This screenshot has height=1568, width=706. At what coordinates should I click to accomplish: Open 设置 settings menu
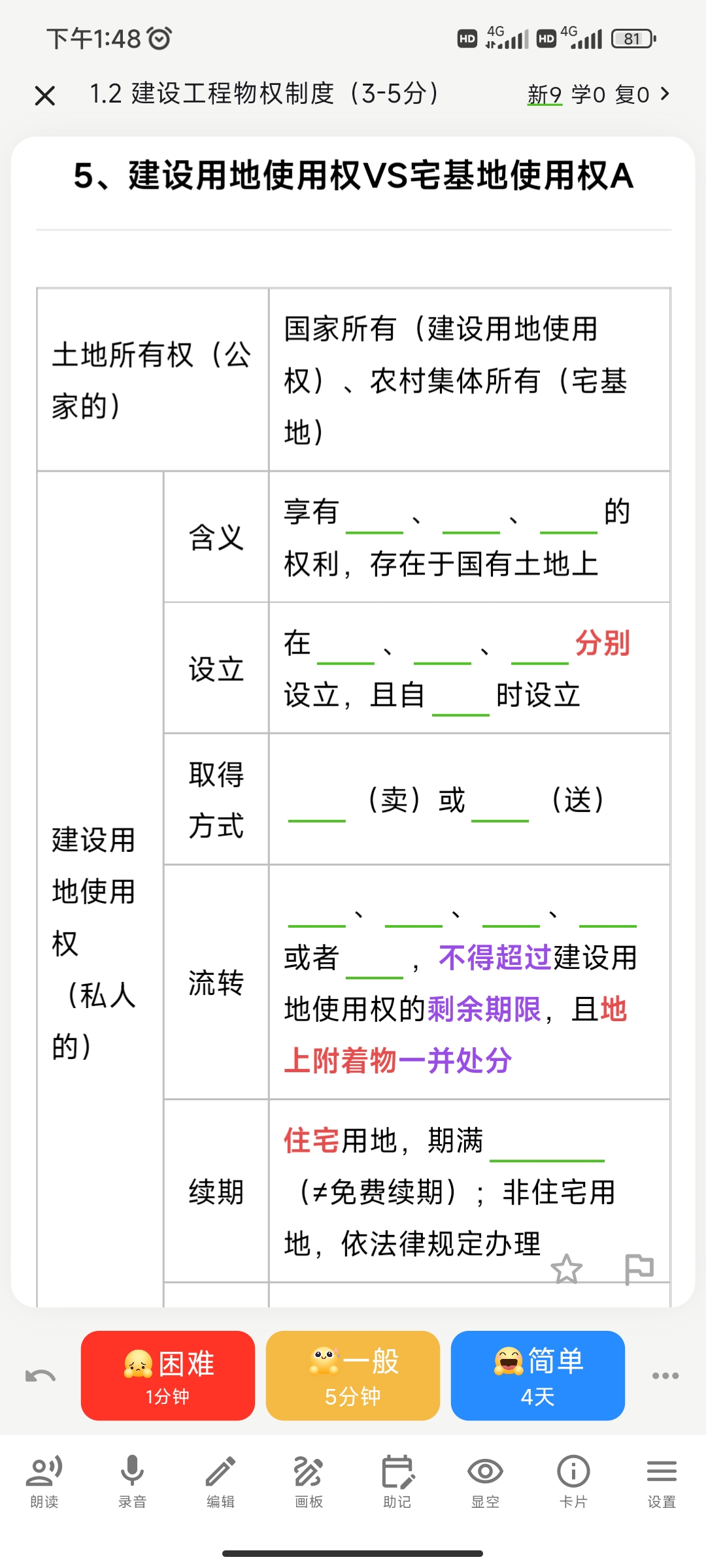(x=662, y=1482)
